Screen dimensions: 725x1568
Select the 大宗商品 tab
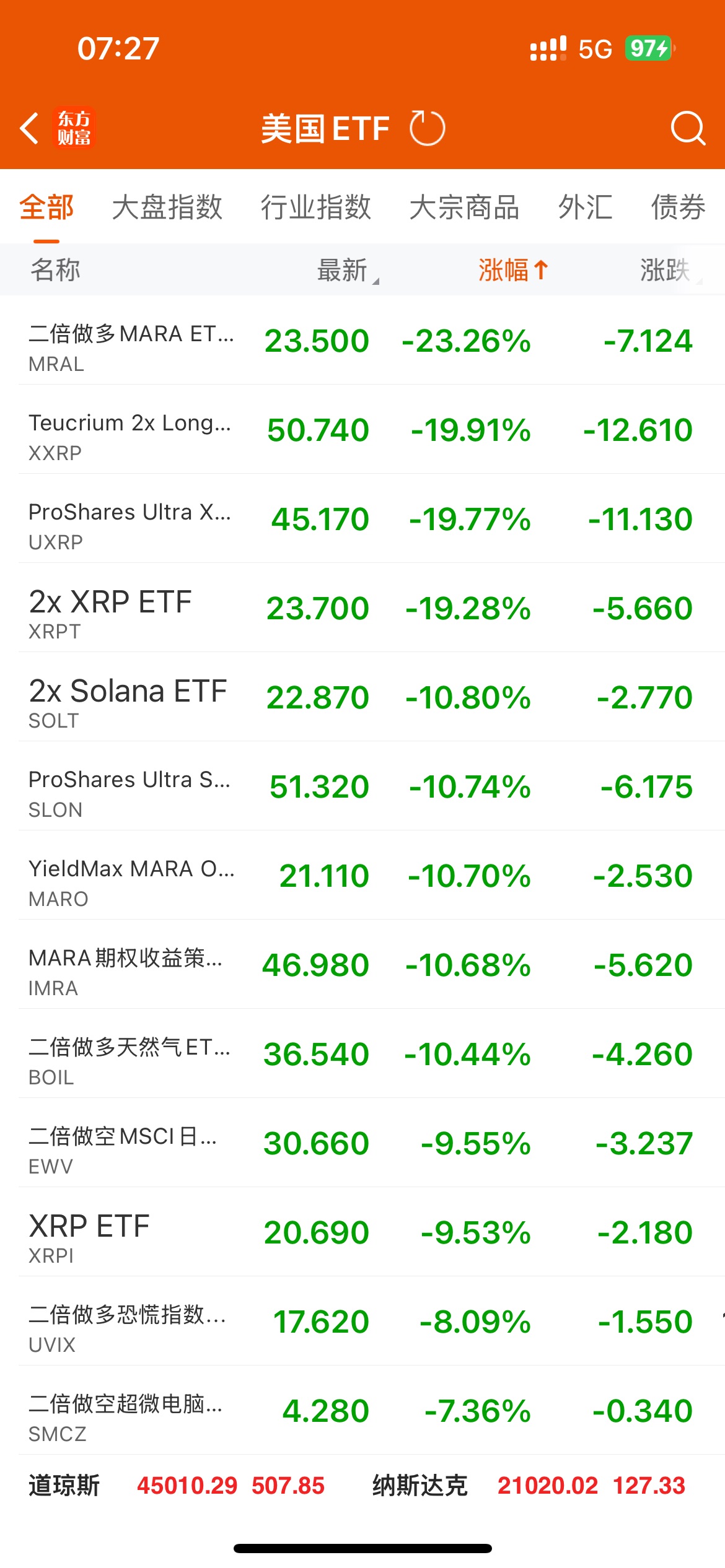tap(465, 207)
